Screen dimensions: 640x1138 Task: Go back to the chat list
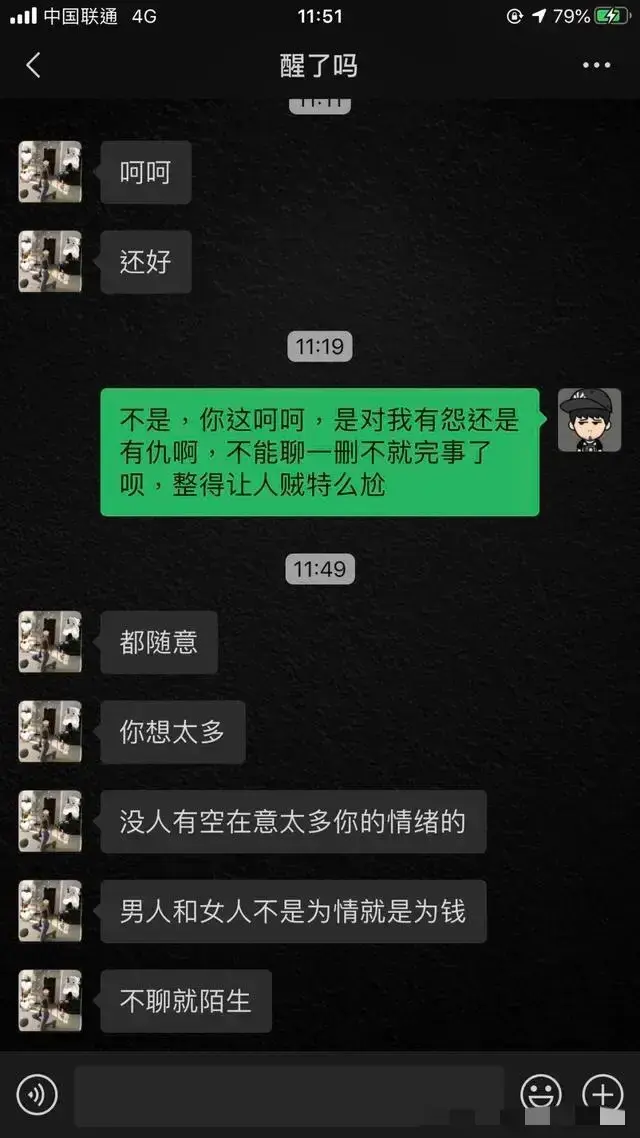(x=33, y=66)
